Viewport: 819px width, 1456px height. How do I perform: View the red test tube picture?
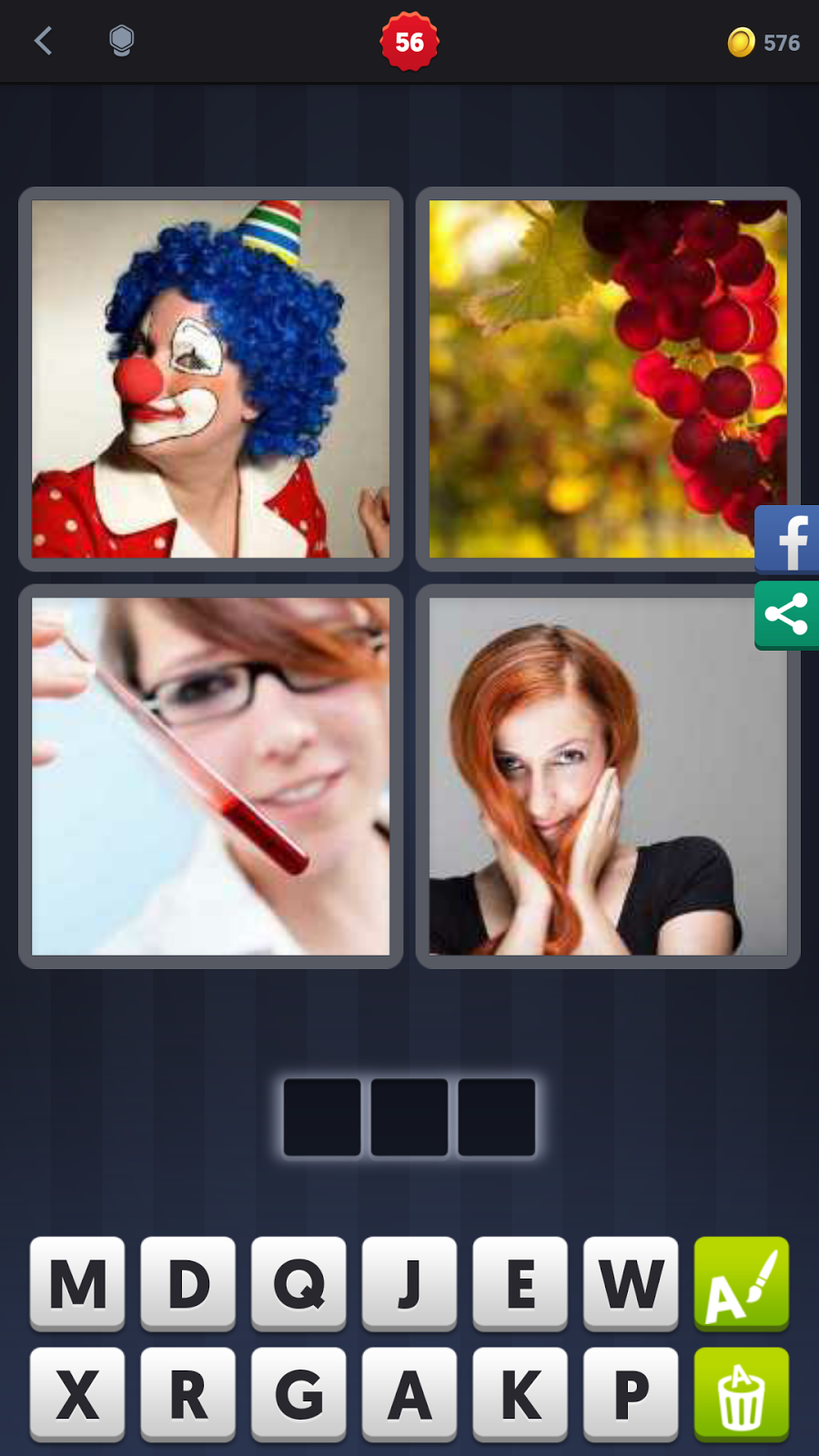[210, 775]
